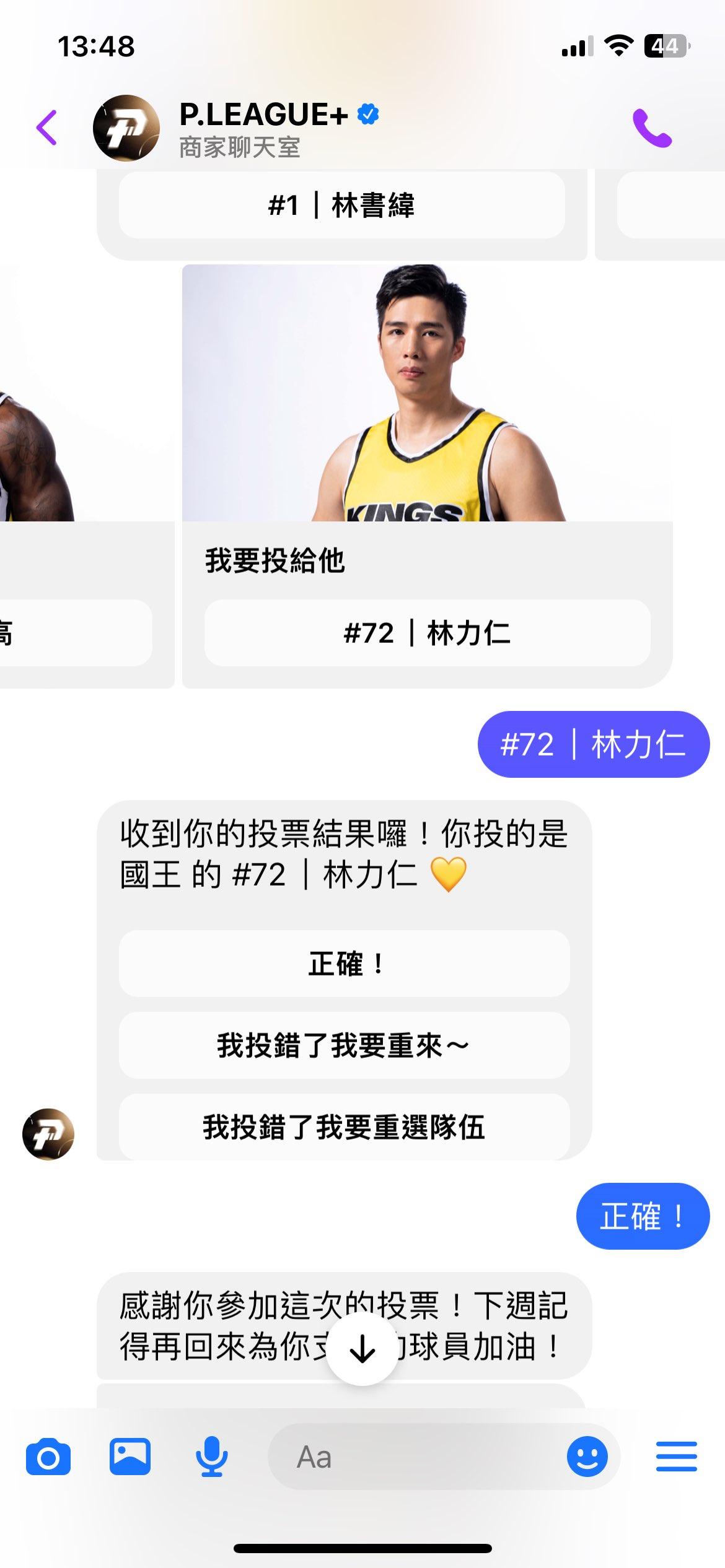Go back from the P.LEAGUE+ chat
Image resolution: width=725 pixels, height=1568 pixels.
coord(47,128)
